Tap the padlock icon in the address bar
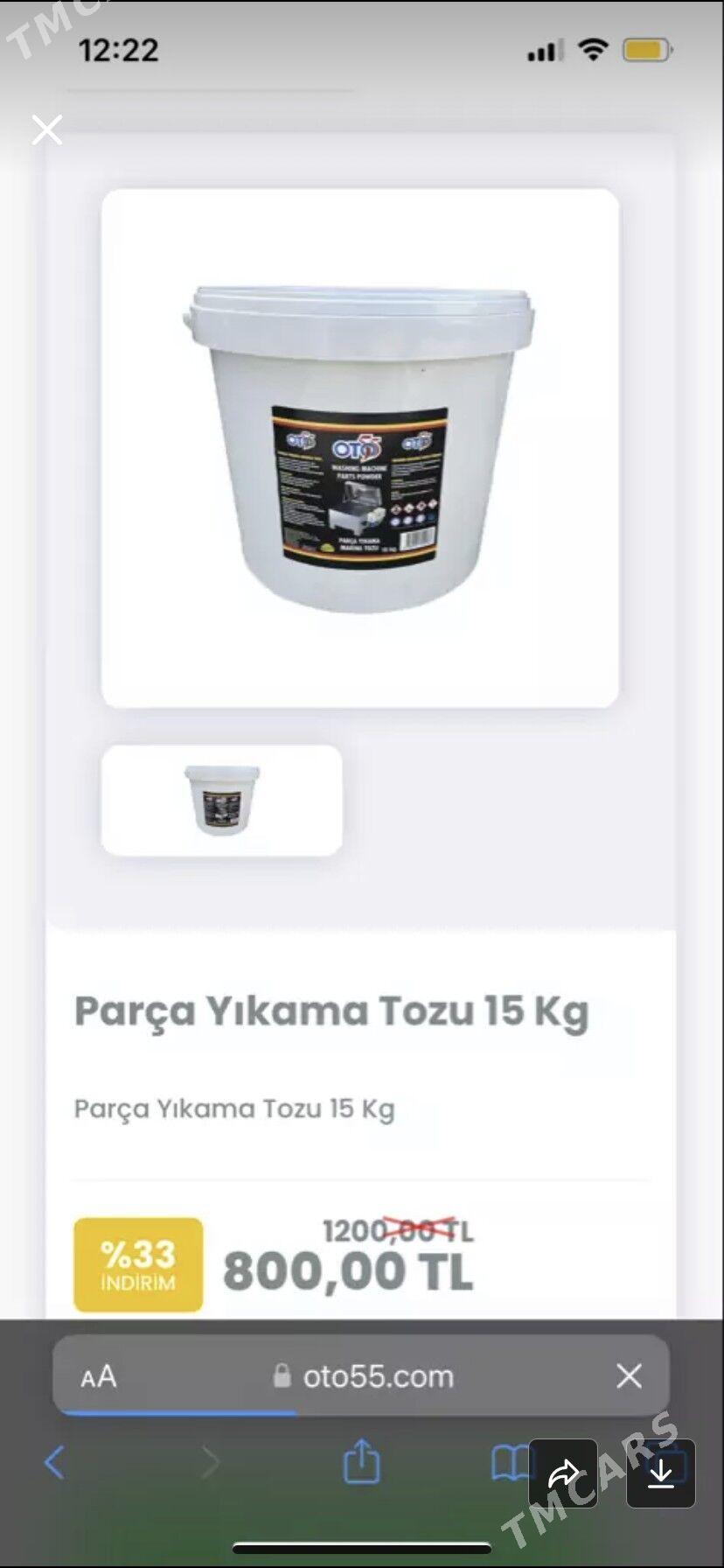Screen dimensions: 724x1568 [282, 1375]
